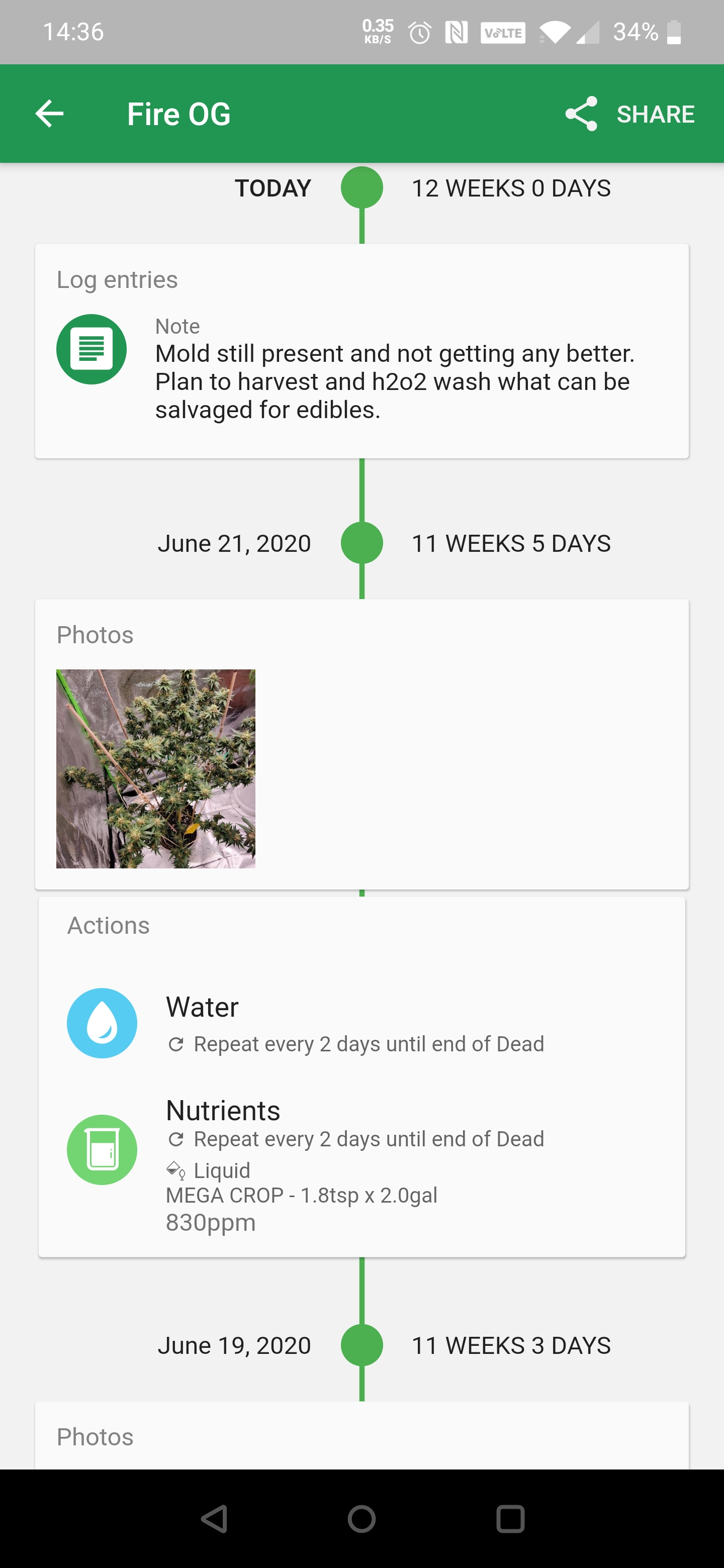Open the Water action entry

tap(361, 1024)
